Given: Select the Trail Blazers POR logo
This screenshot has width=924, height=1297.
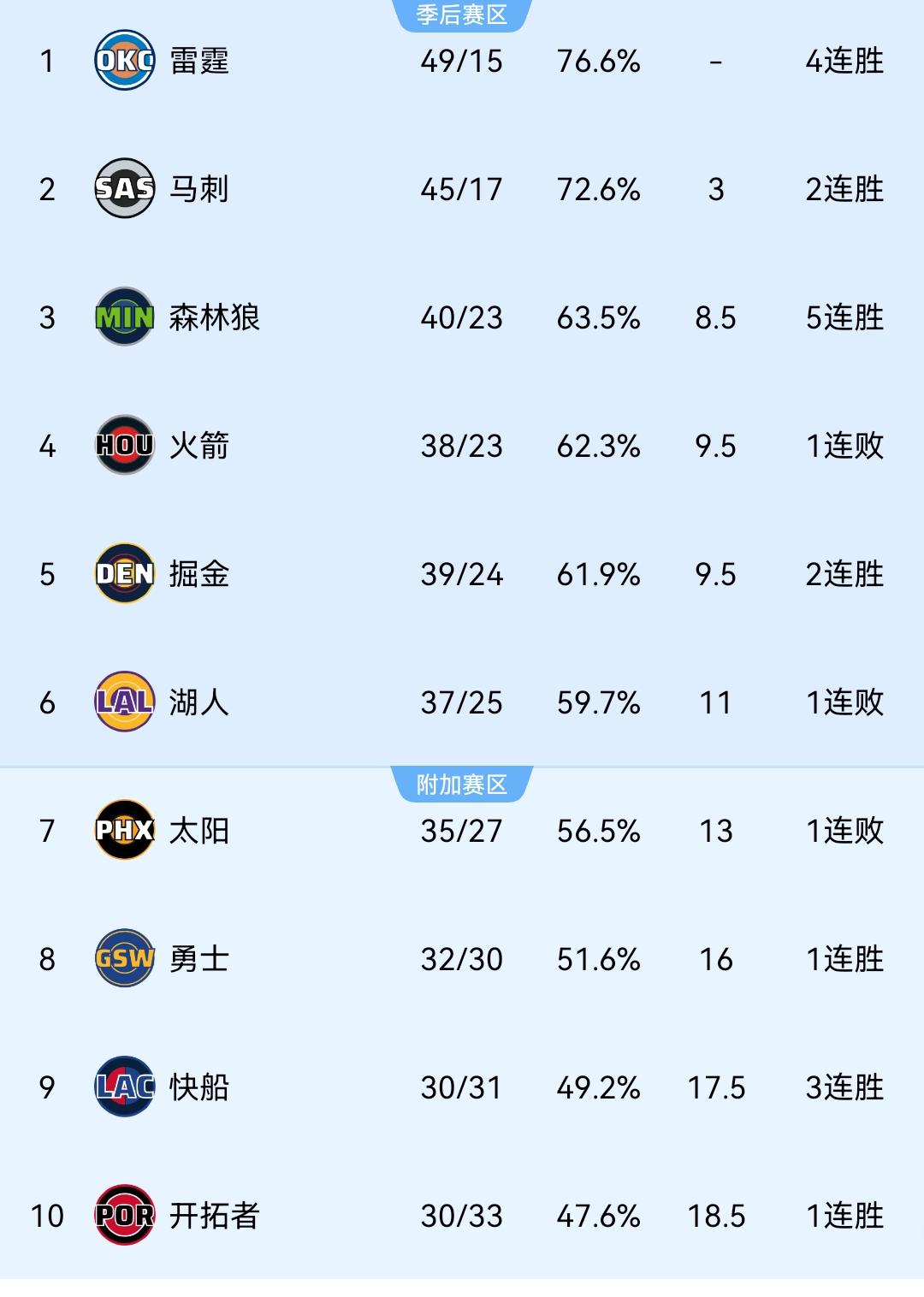Looking at the screenshot, I should [125, 1216].
